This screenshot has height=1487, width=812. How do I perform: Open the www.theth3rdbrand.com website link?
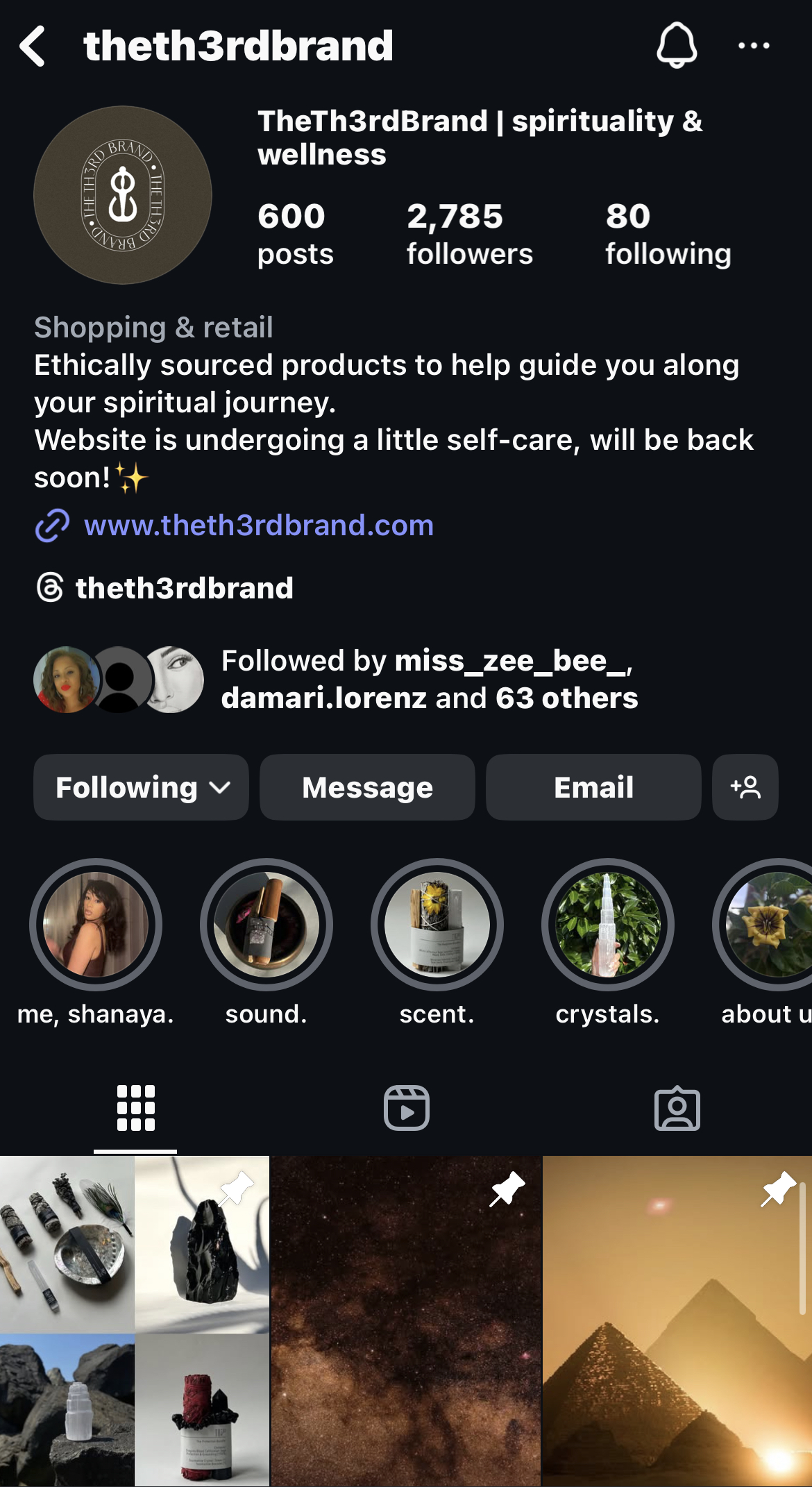click(258, 526)
